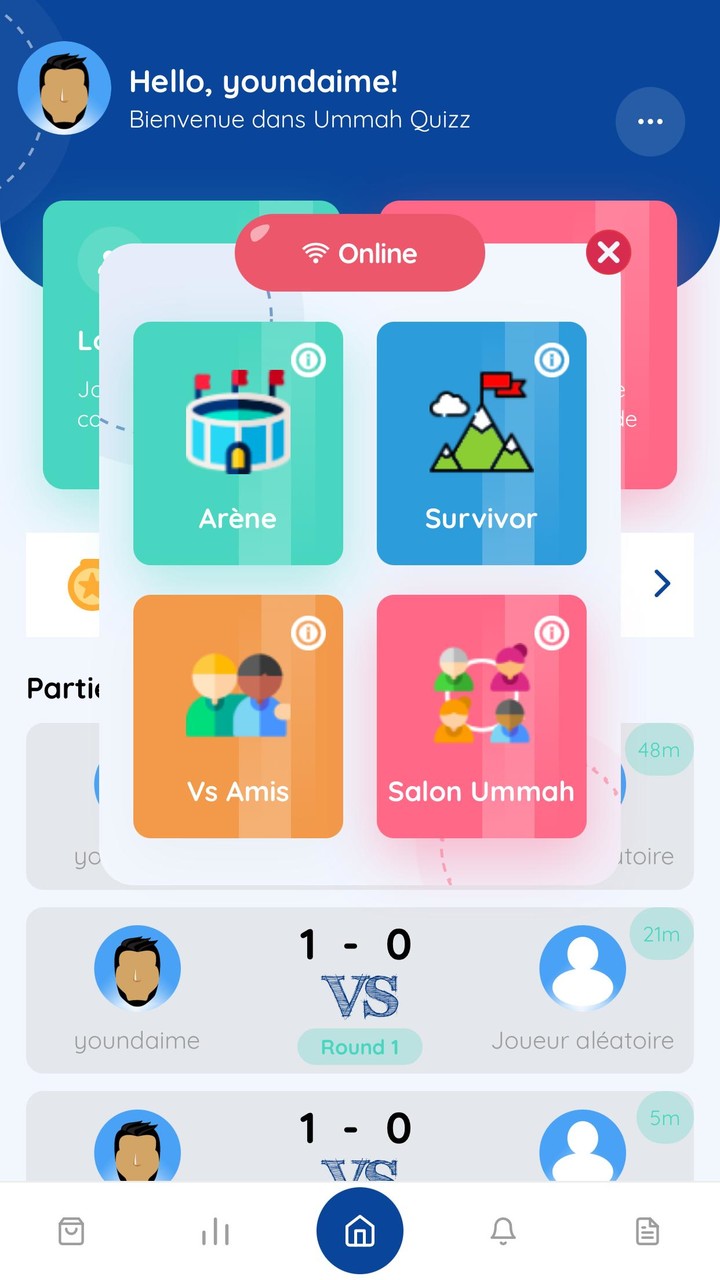This screenshot has width=720, height=1280.
Task: Open the notifications bell
Action: tap(503, 1232)
